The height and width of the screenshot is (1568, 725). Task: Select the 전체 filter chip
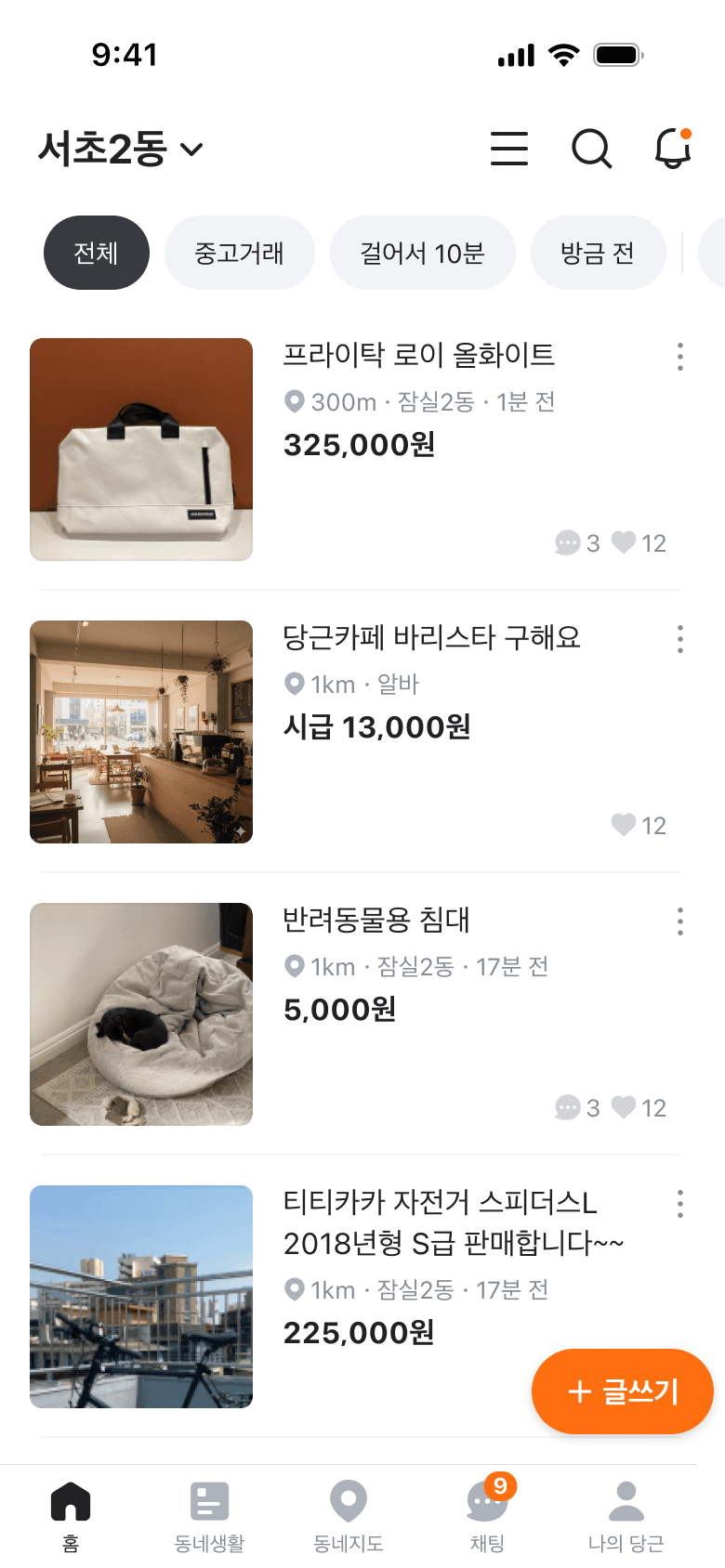(x=97, y=253)
